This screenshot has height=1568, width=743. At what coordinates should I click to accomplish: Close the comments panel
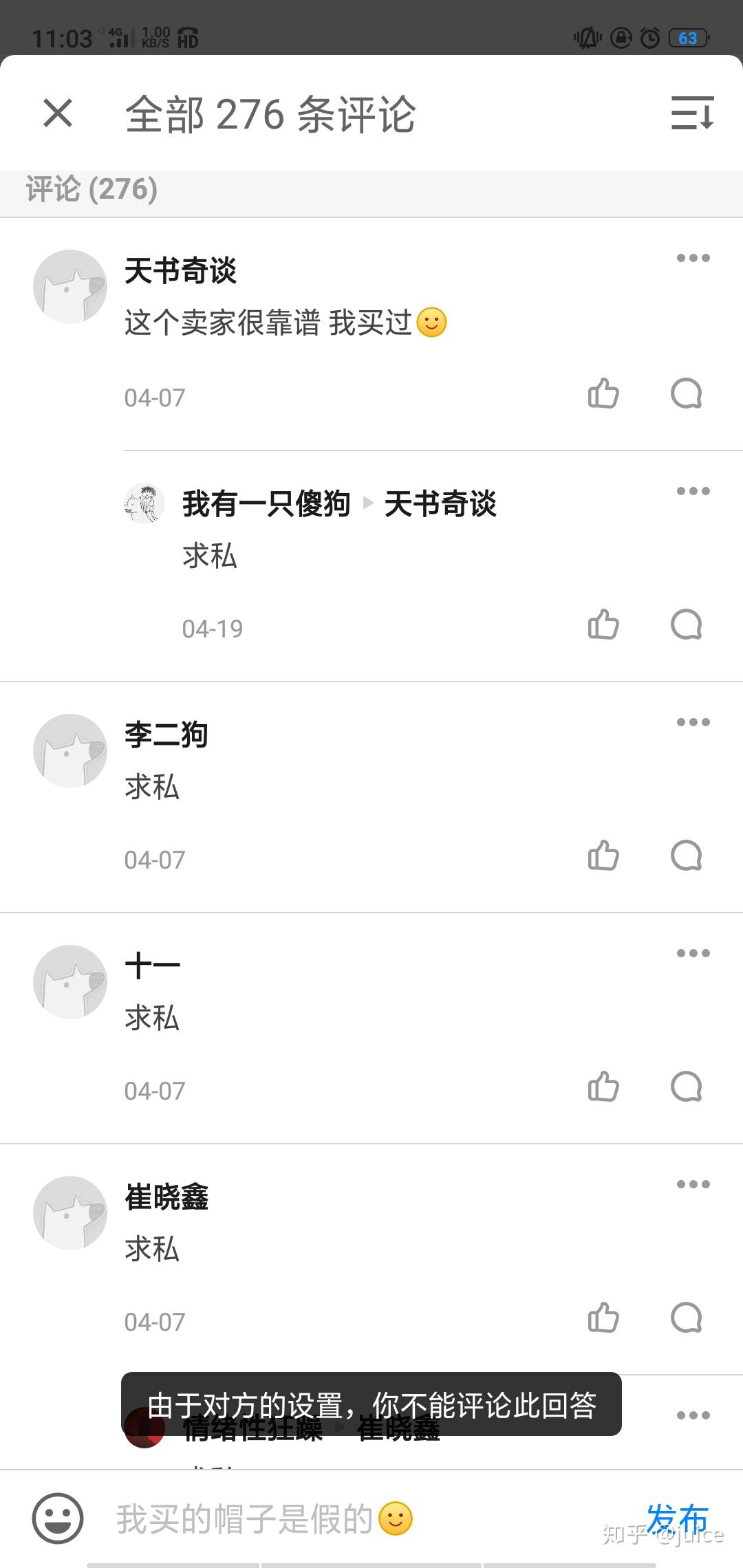[58, 113]
